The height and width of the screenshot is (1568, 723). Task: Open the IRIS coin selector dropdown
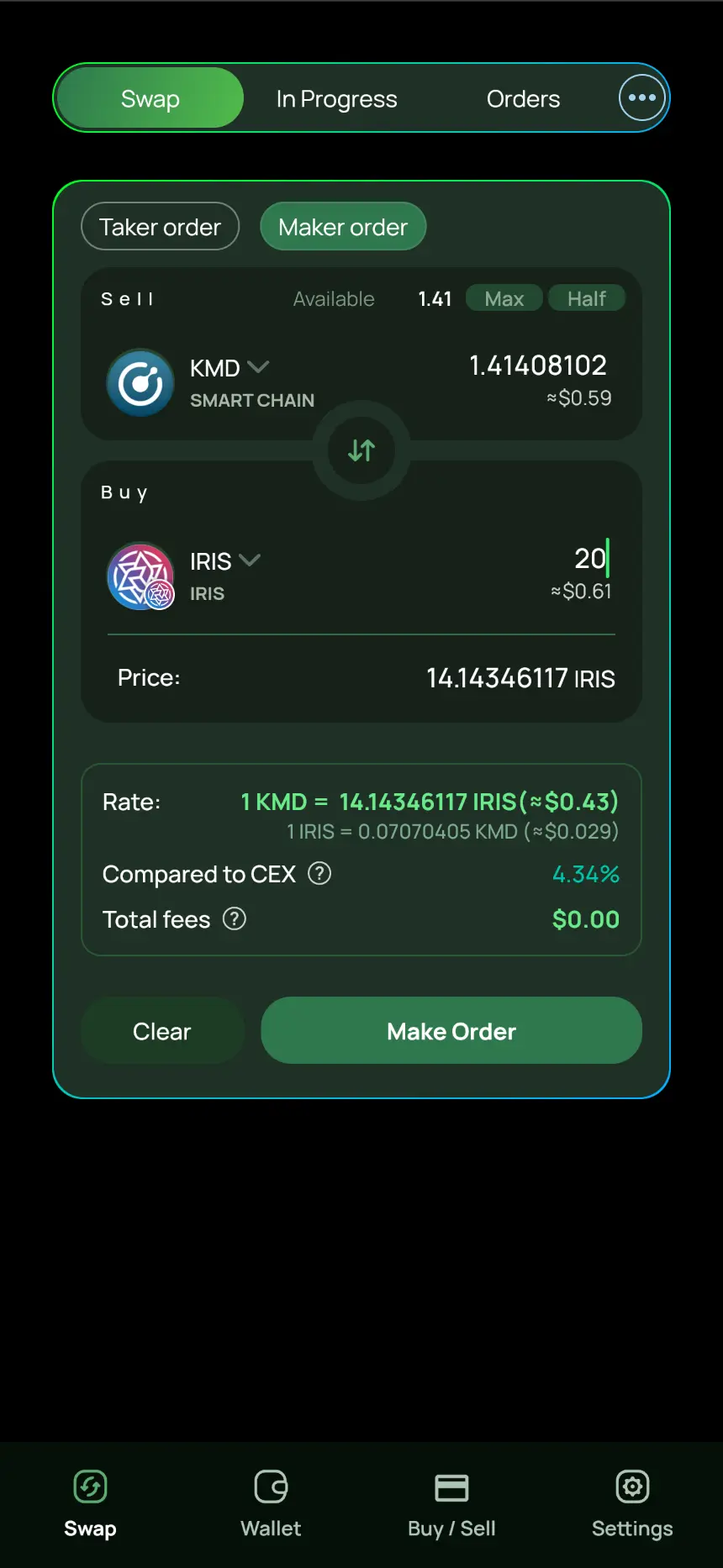(251, 560)
